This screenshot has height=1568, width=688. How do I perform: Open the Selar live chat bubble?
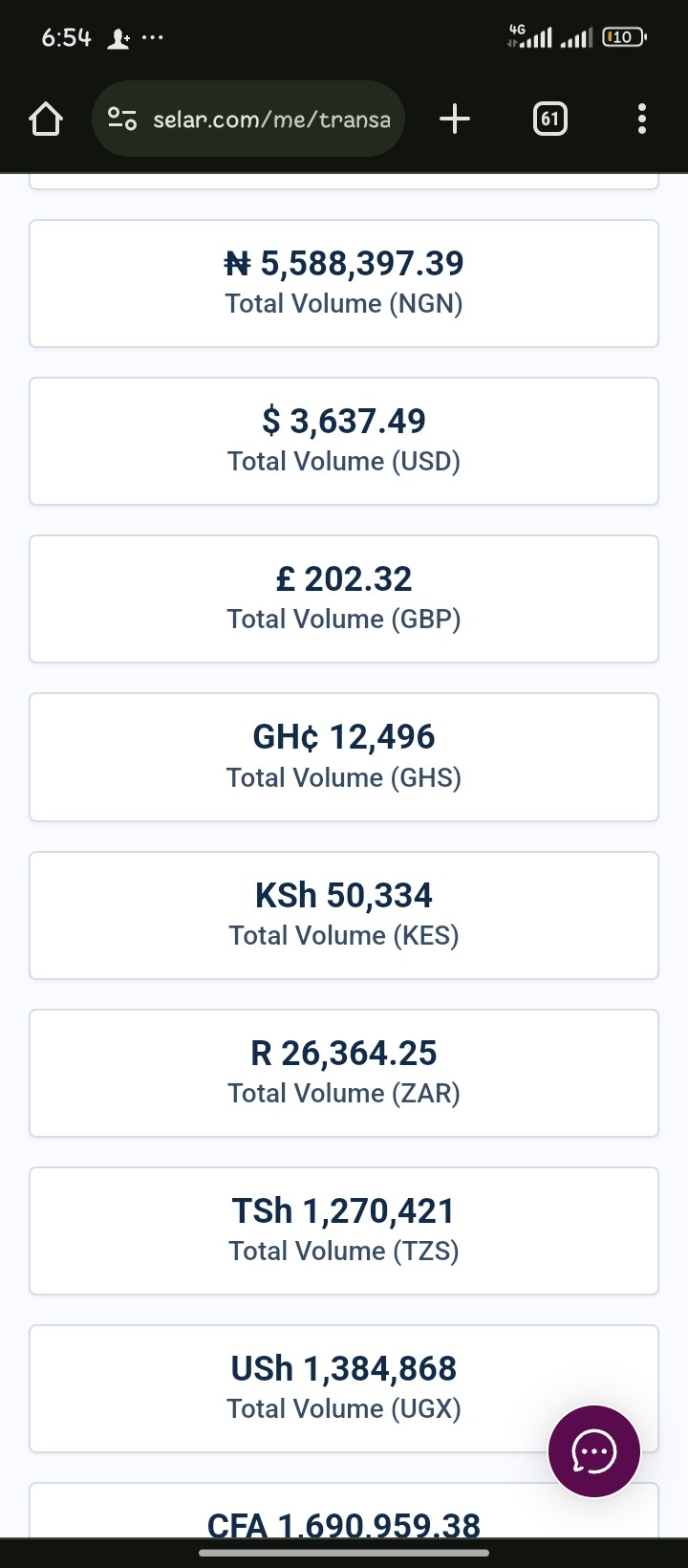coord(594,1450)
